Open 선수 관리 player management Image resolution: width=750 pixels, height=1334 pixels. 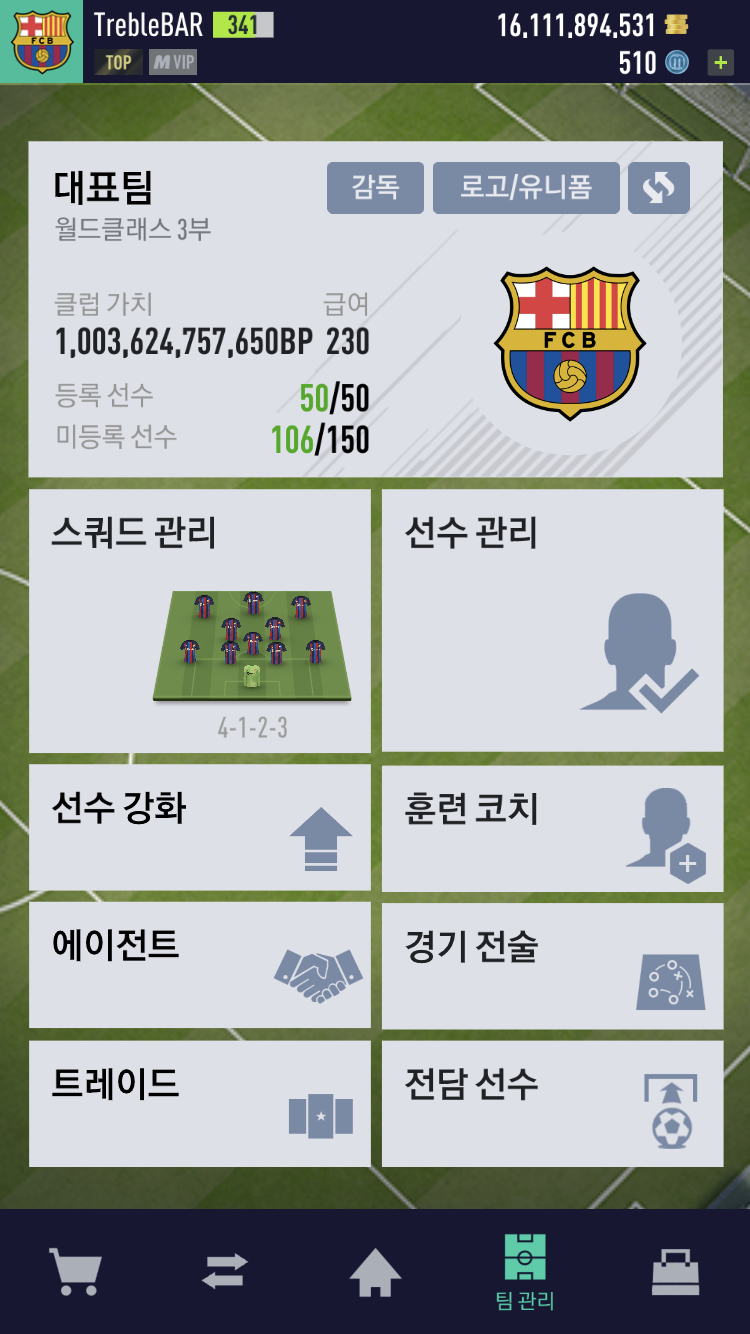pos(552,621)
